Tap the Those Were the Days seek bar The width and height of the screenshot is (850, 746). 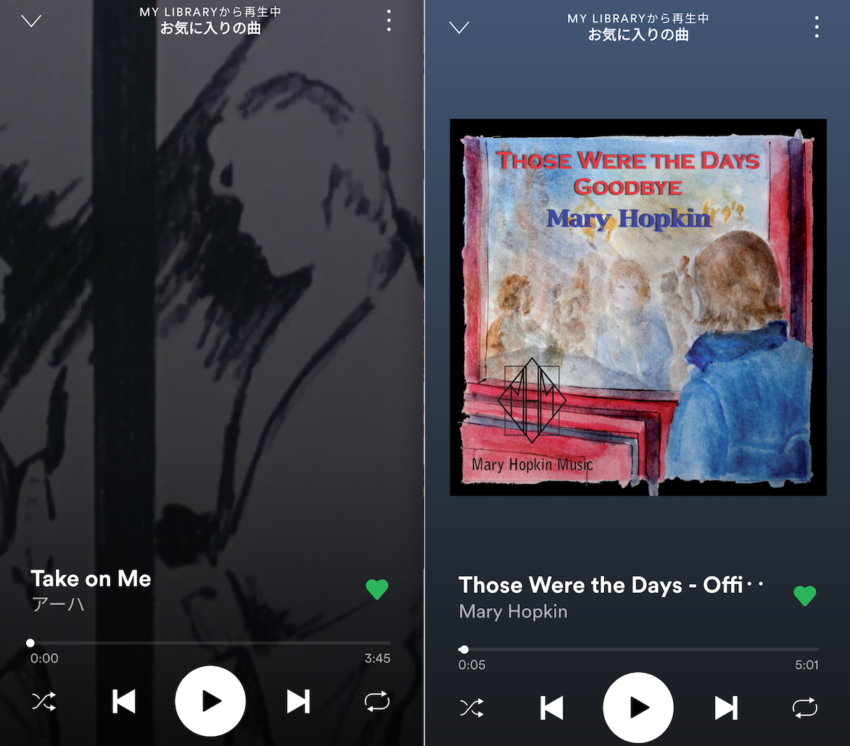(638, 649)
